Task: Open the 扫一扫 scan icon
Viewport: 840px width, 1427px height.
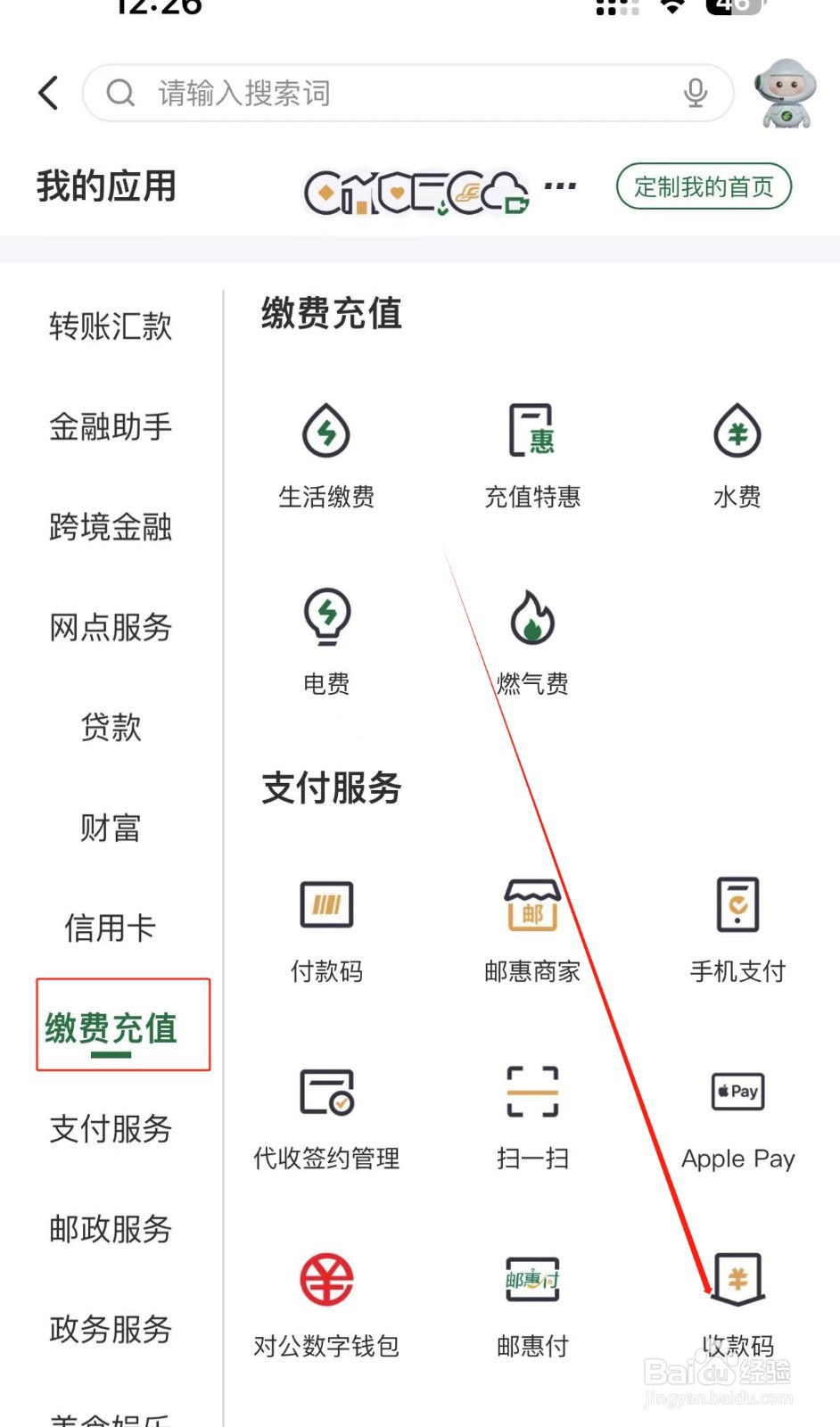Action: point(531,1115)
